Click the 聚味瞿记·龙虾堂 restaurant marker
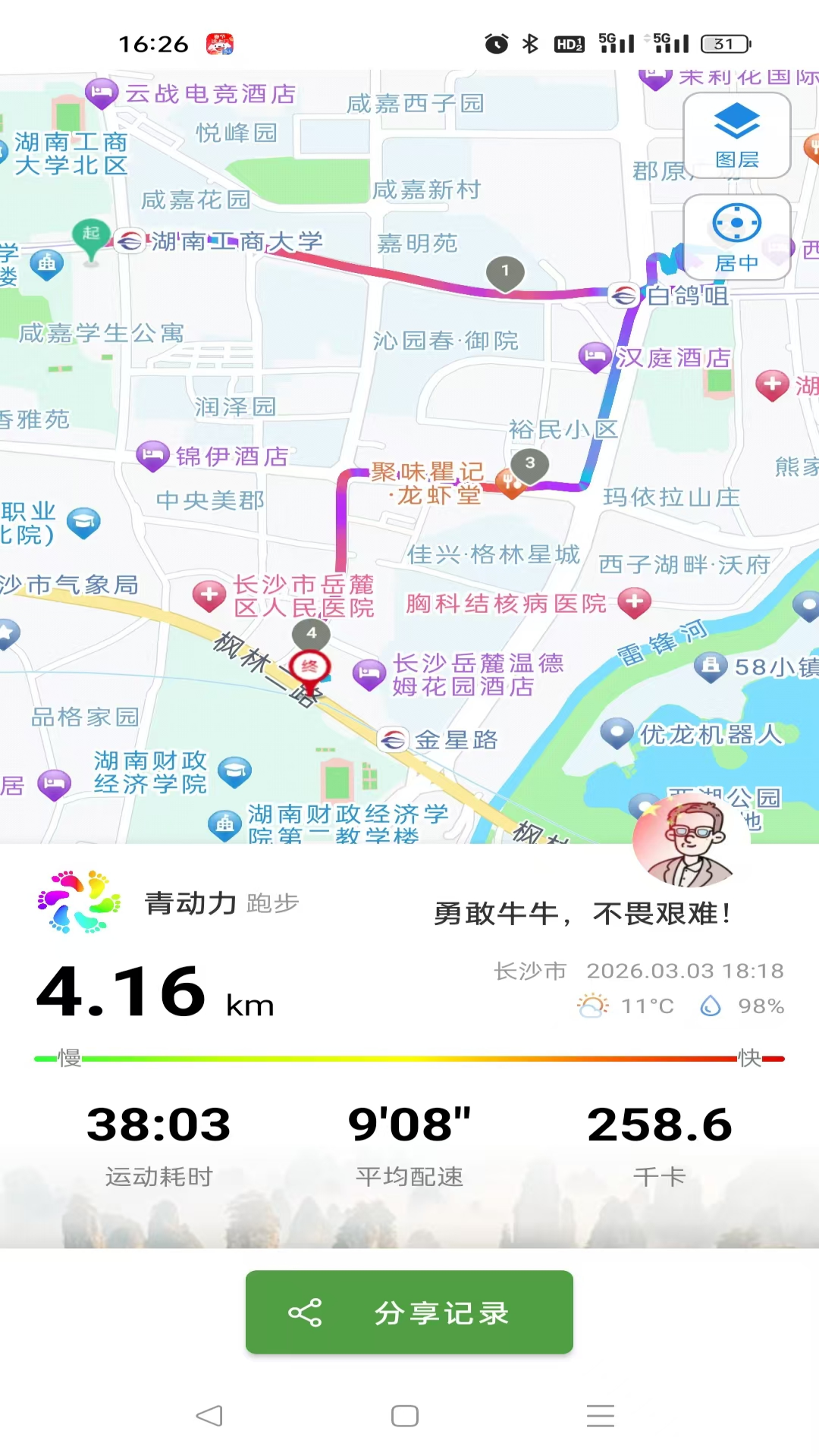The image size is (819, 1456). pos(512,481)
